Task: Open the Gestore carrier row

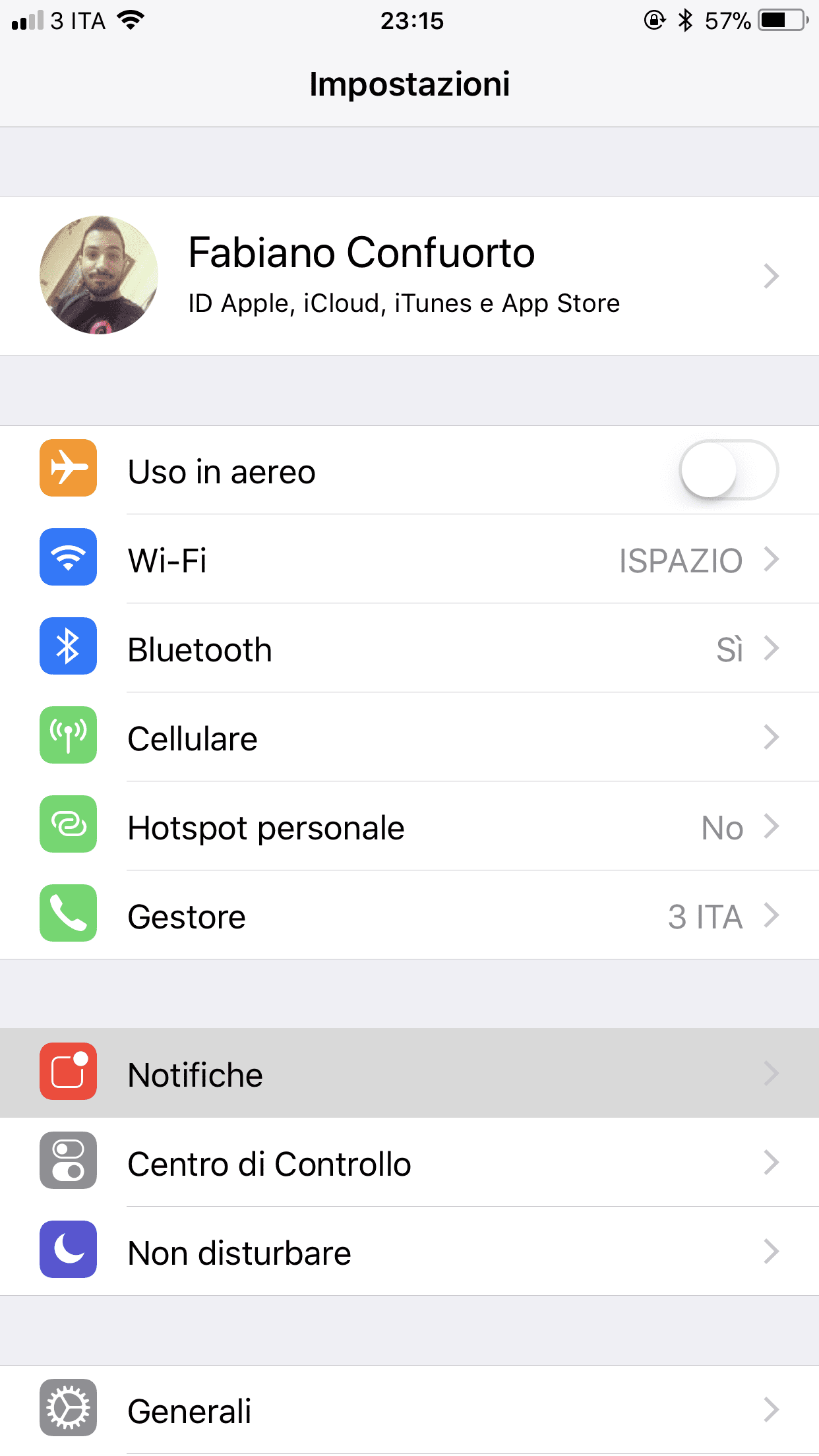Action: point(409,916)
